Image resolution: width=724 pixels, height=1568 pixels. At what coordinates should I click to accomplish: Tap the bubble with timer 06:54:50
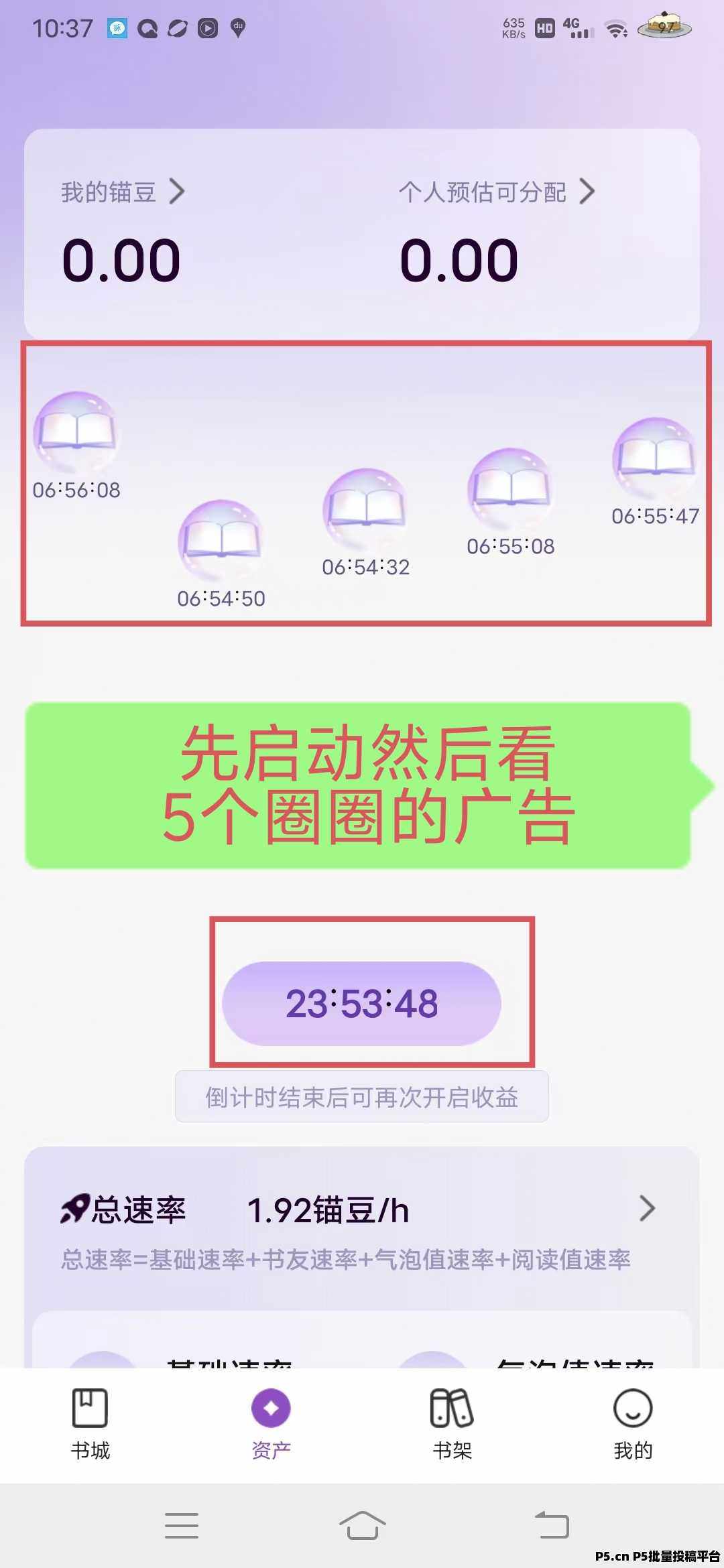pos(221,541)
